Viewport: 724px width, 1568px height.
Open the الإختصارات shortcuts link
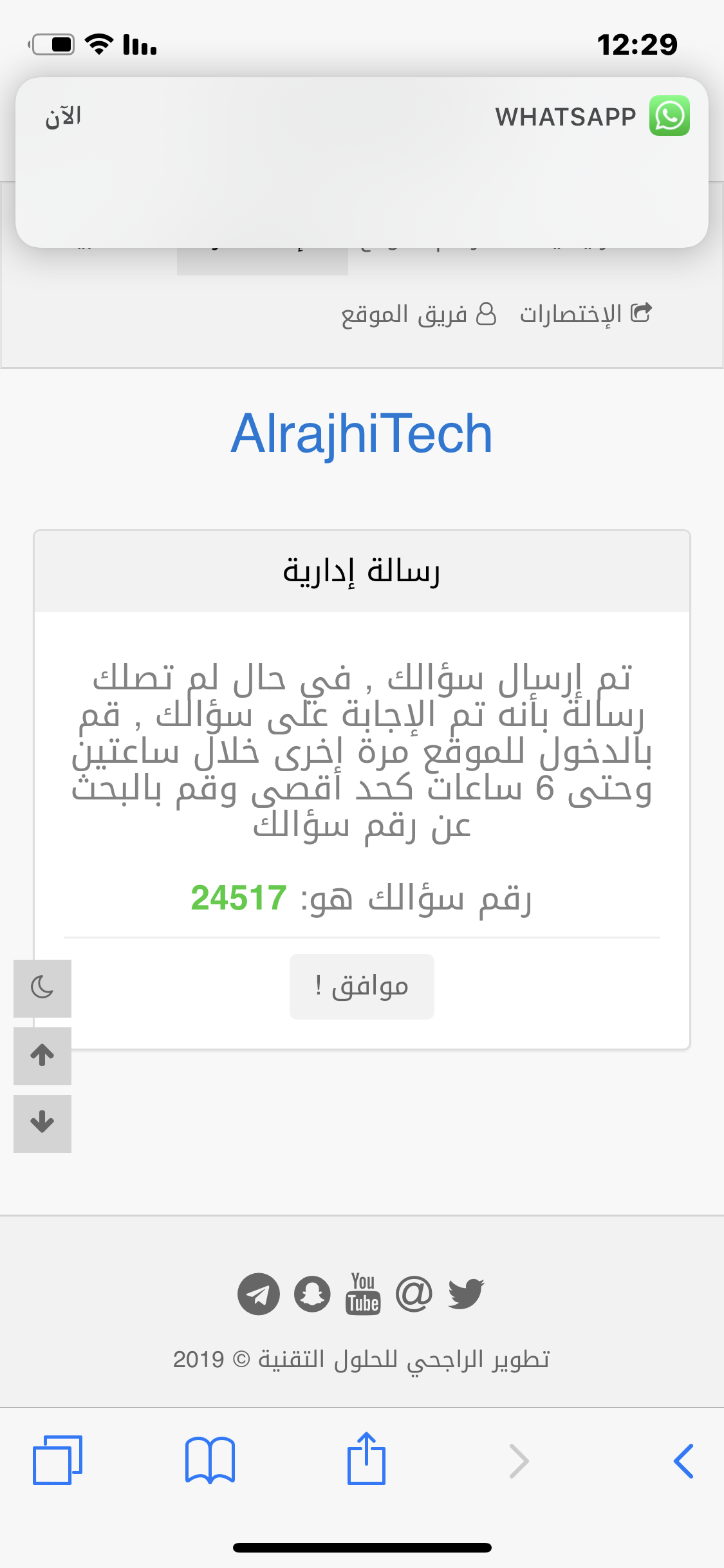pos(586,314)
